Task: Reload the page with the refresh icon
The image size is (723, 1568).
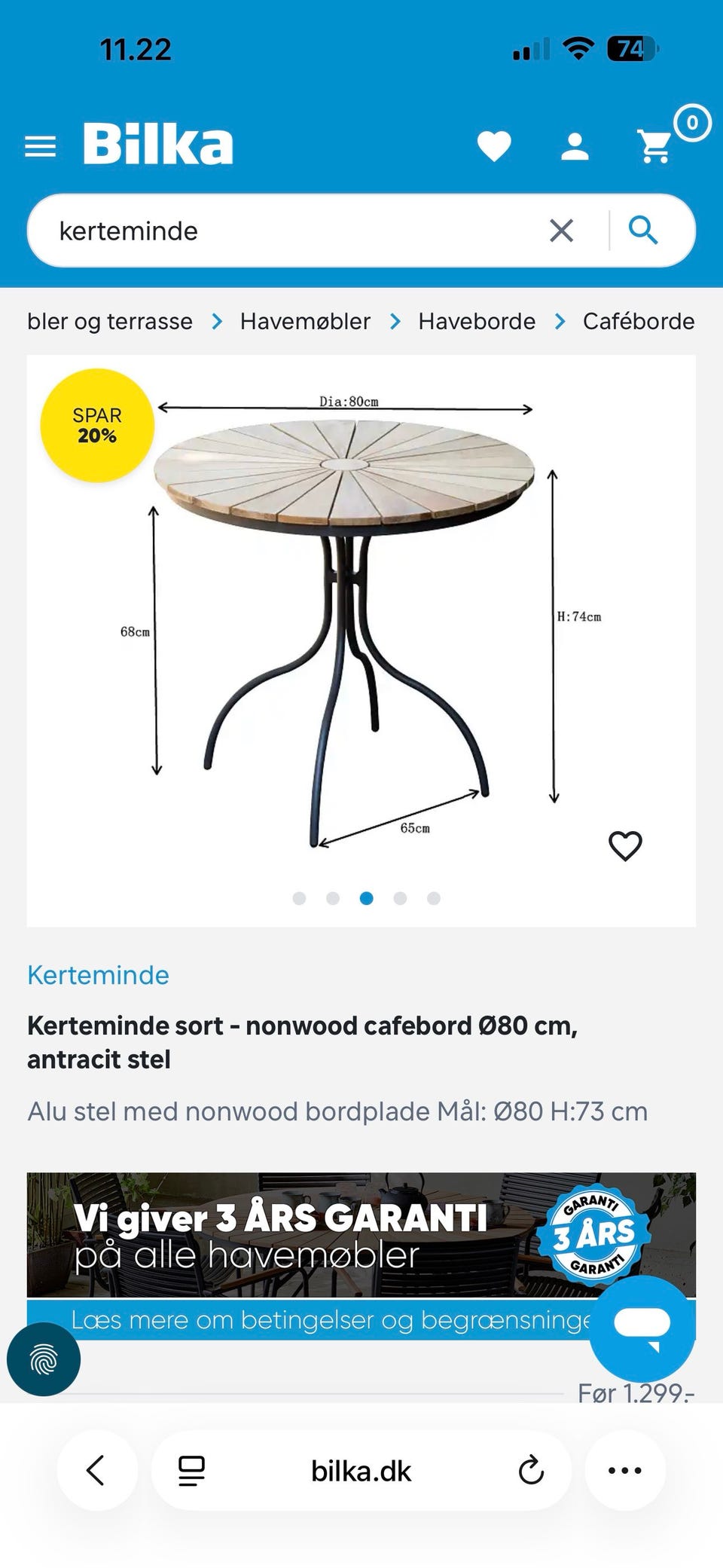Action: (532, 1469)
